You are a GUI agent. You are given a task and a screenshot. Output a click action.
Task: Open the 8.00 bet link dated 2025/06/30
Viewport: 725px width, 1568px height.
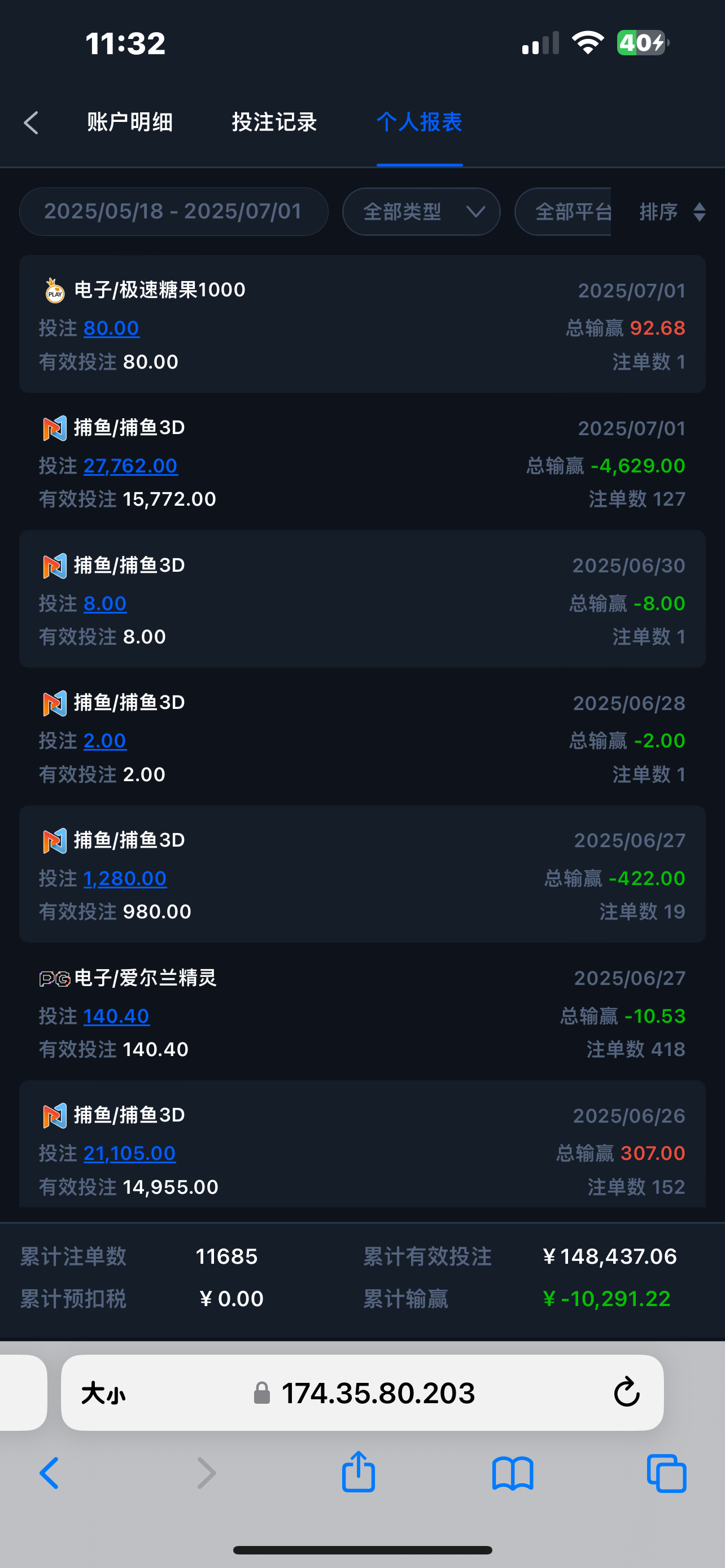click(104, 603)
